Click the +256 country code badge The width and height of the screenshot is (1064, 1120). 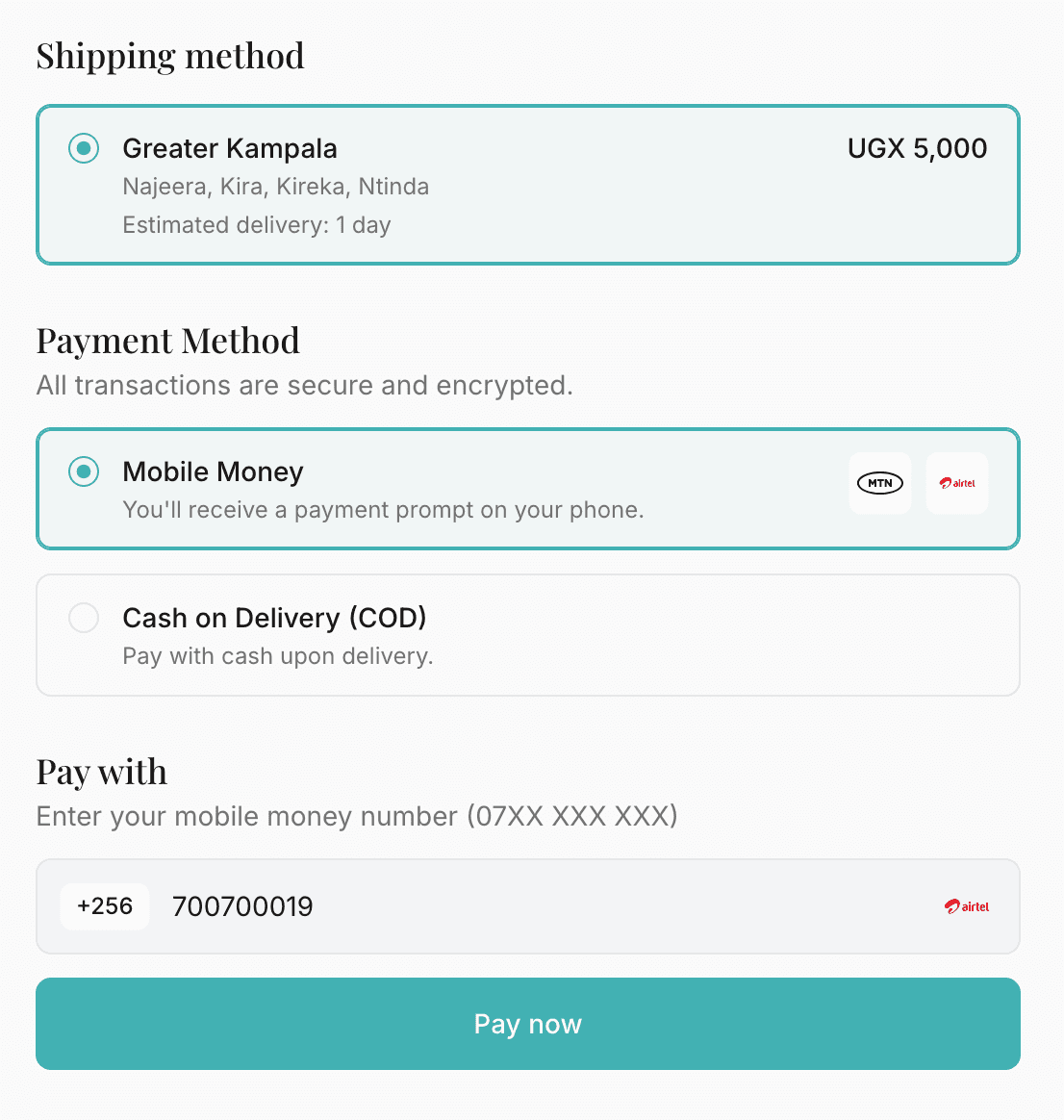pyautogui.click(x=105, y=905)
